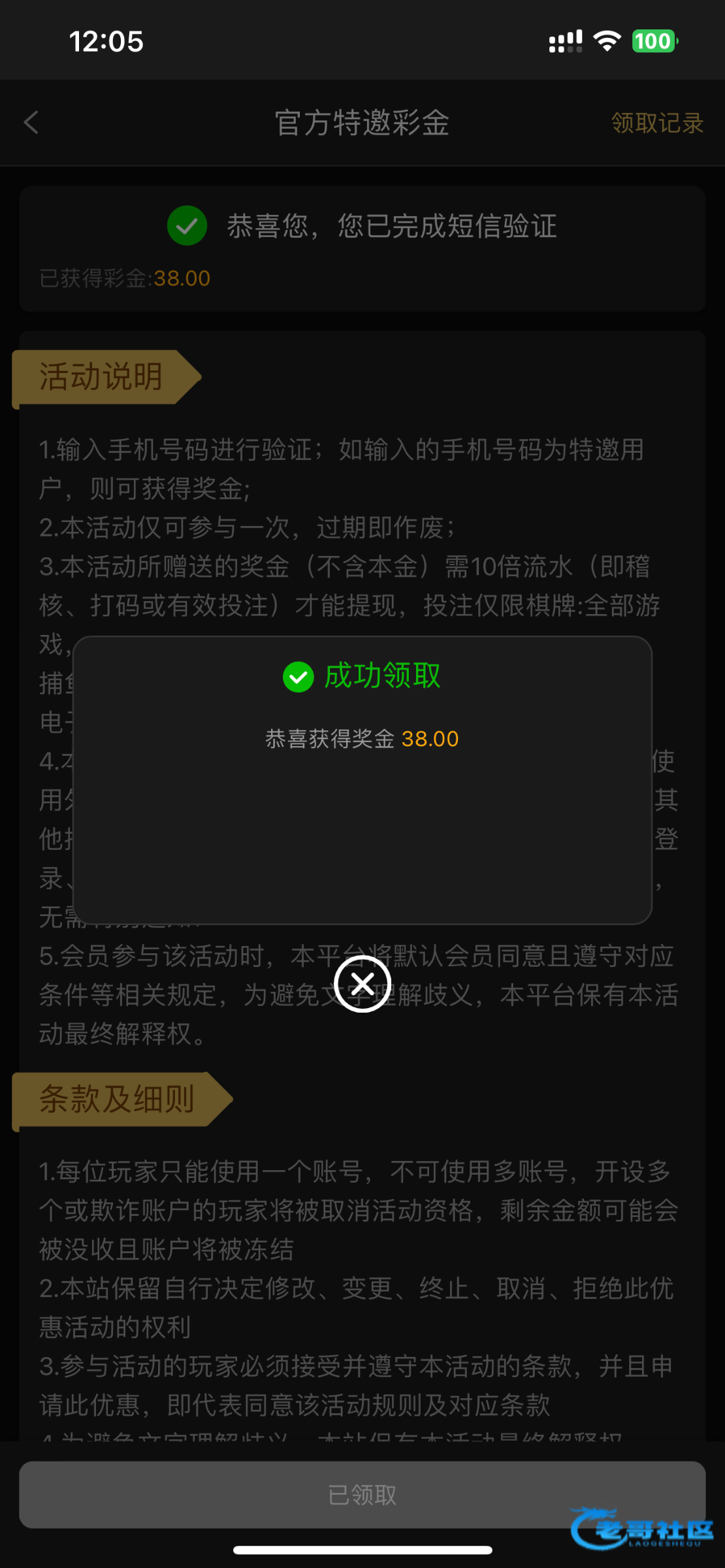This screenshot has height=1568, width=725.
Task: Close the 成功领取 popup with the X button
Action: tap(362, 983)
